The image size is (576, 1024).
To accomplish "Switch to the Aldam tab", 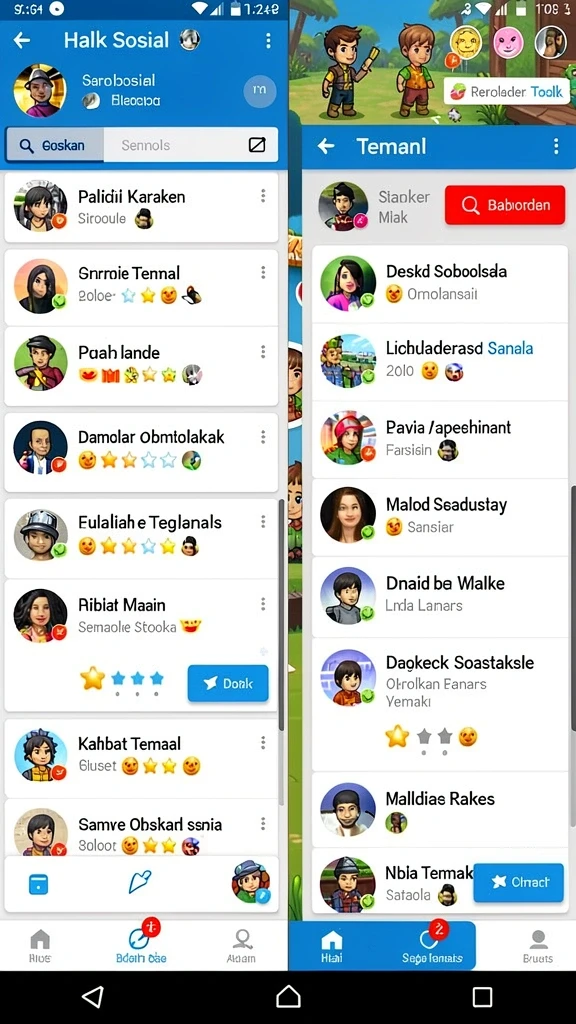I will tap(242, 946).
